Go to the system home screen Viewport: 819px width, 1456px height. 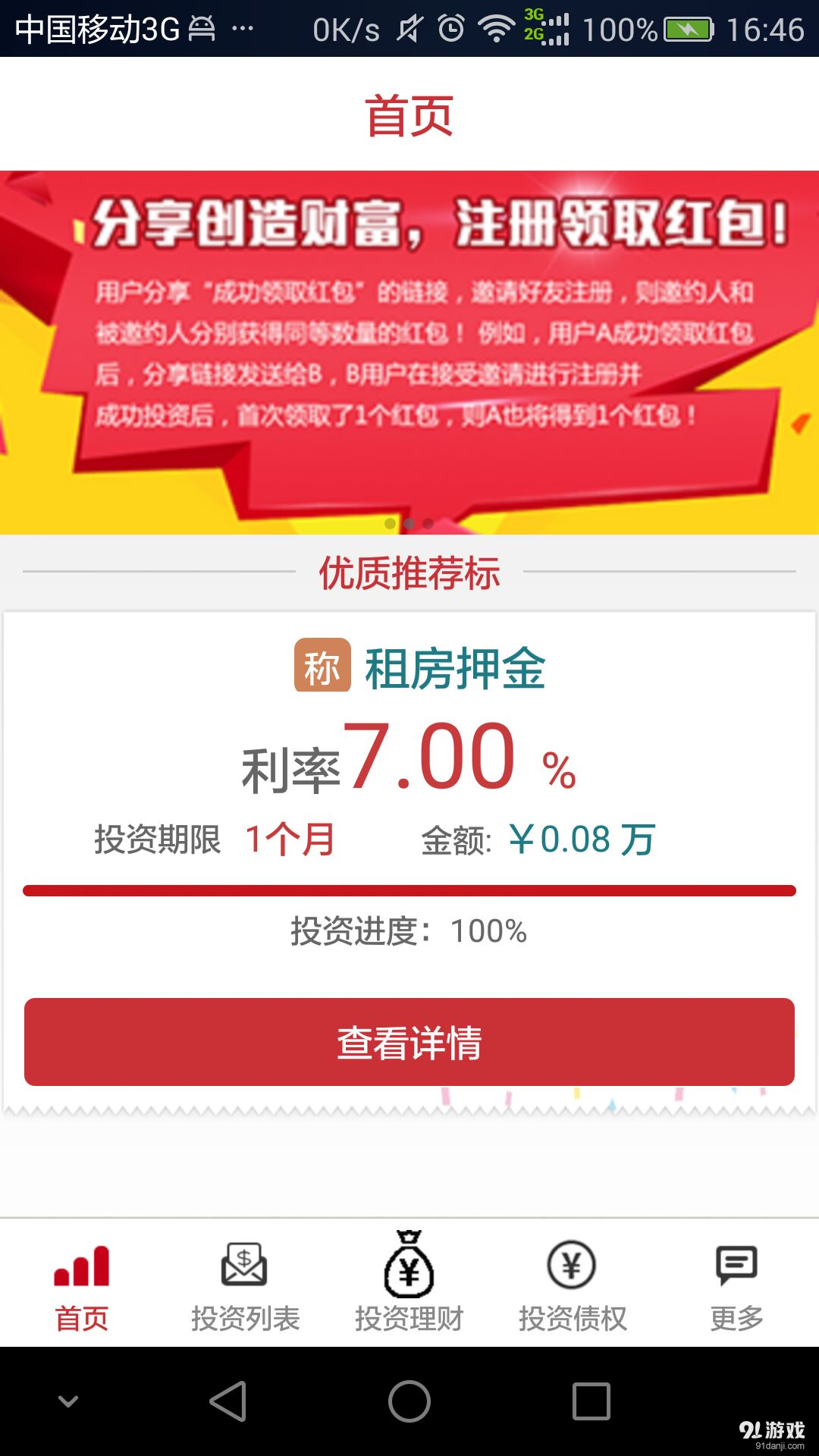(409, 1401)
